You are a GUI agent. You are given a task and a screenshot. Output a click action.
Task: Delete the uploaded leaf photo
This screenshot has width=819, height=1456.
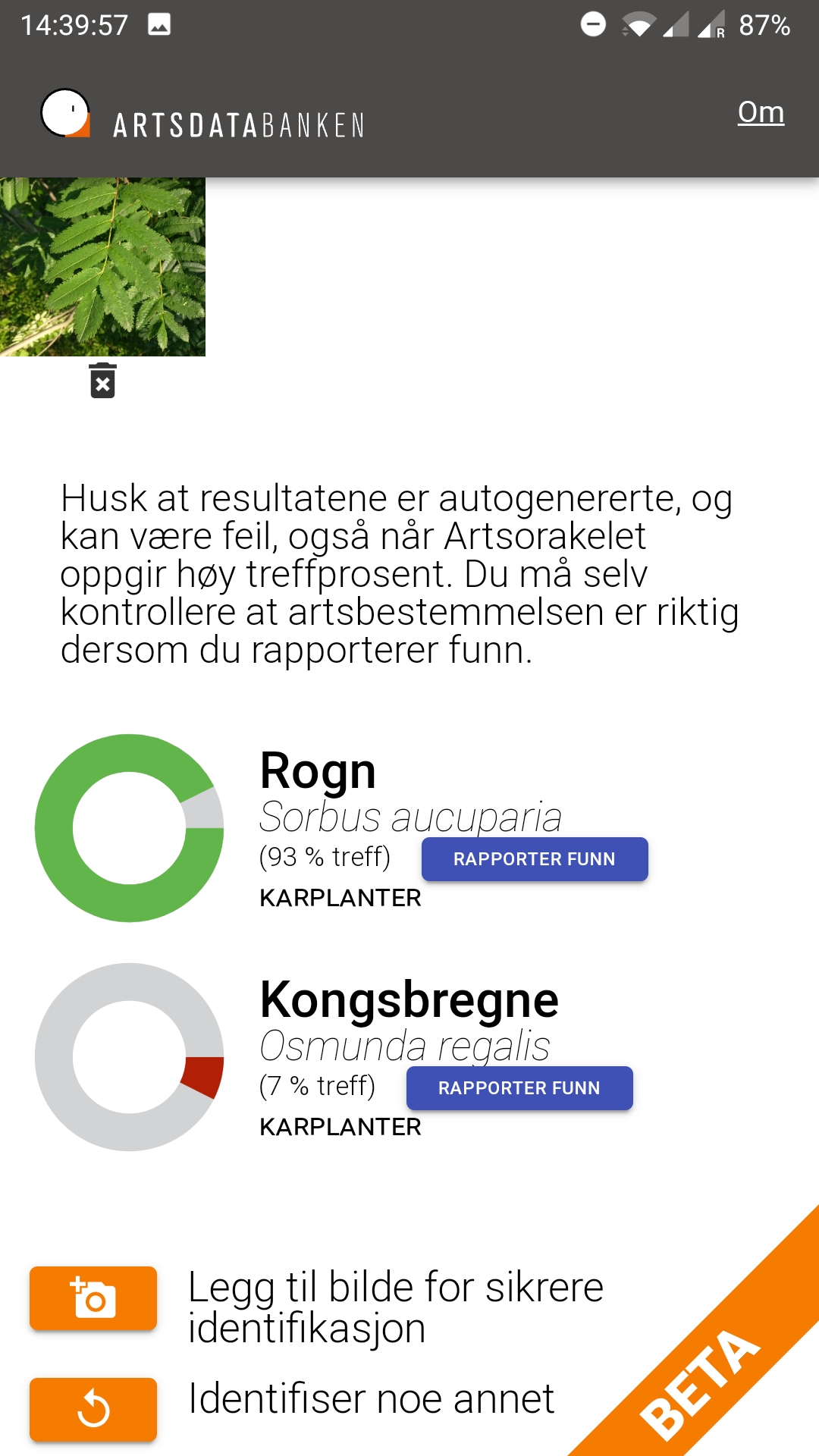coord(102,380)
